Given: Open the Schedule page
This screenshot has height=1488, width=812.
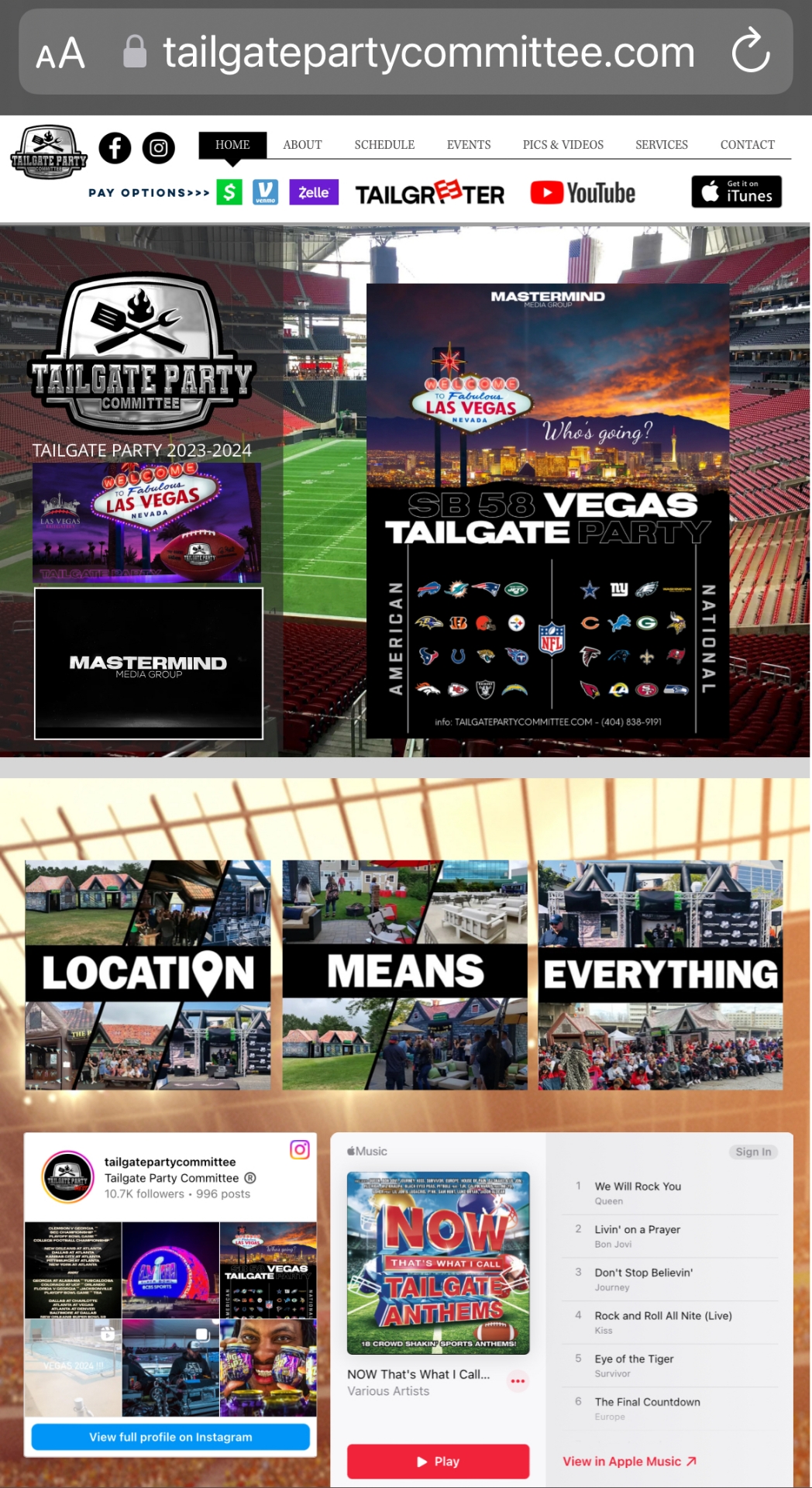Looking at the screenshot, I should pyautogui.click(x=384, y=145).
